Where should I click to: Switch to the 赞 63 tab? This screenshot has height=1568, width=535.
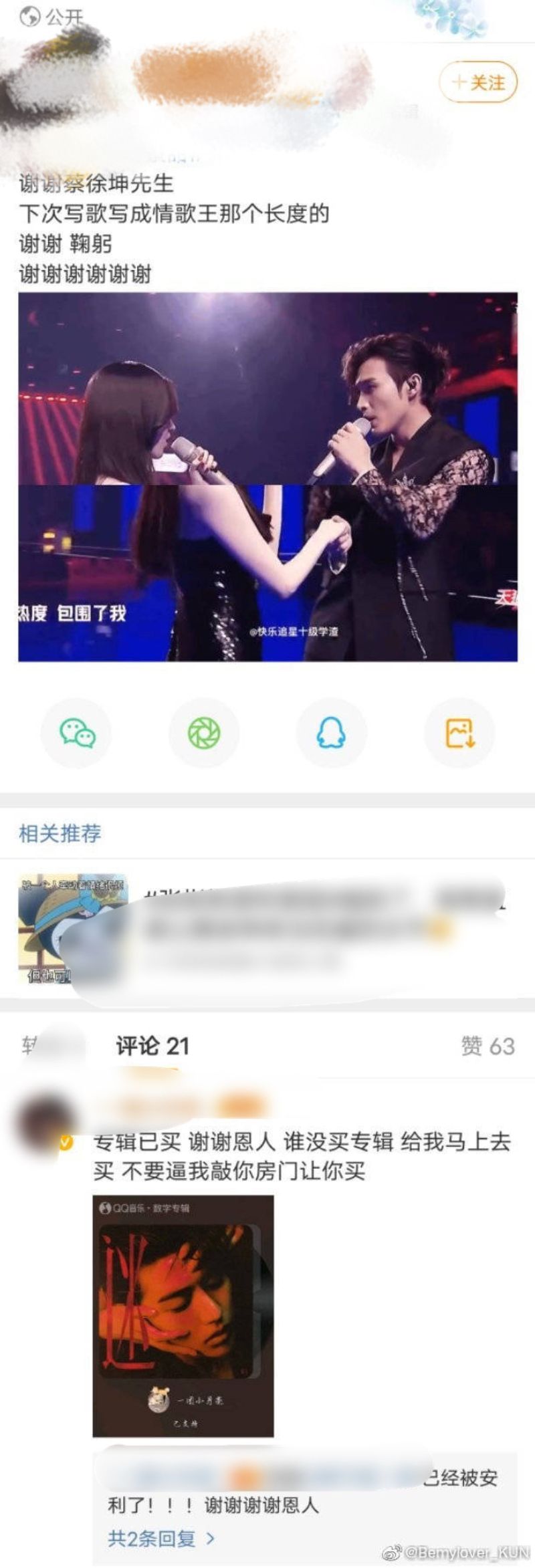pyautogui.click(x=488, y=1046)
